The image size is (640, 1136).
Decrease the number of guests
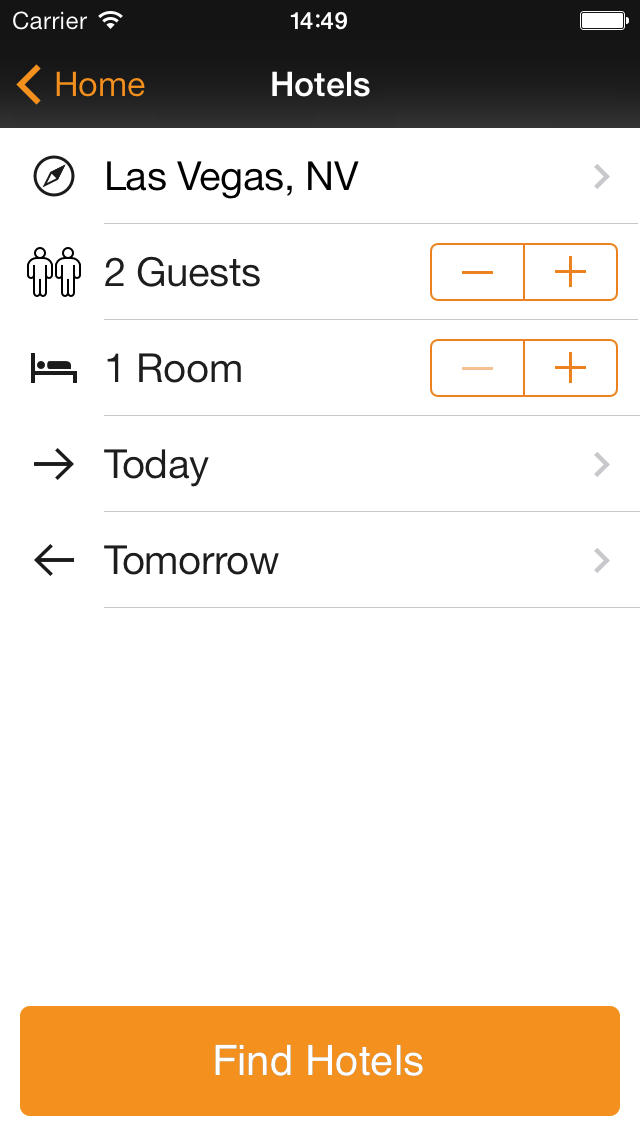point(477,272)
